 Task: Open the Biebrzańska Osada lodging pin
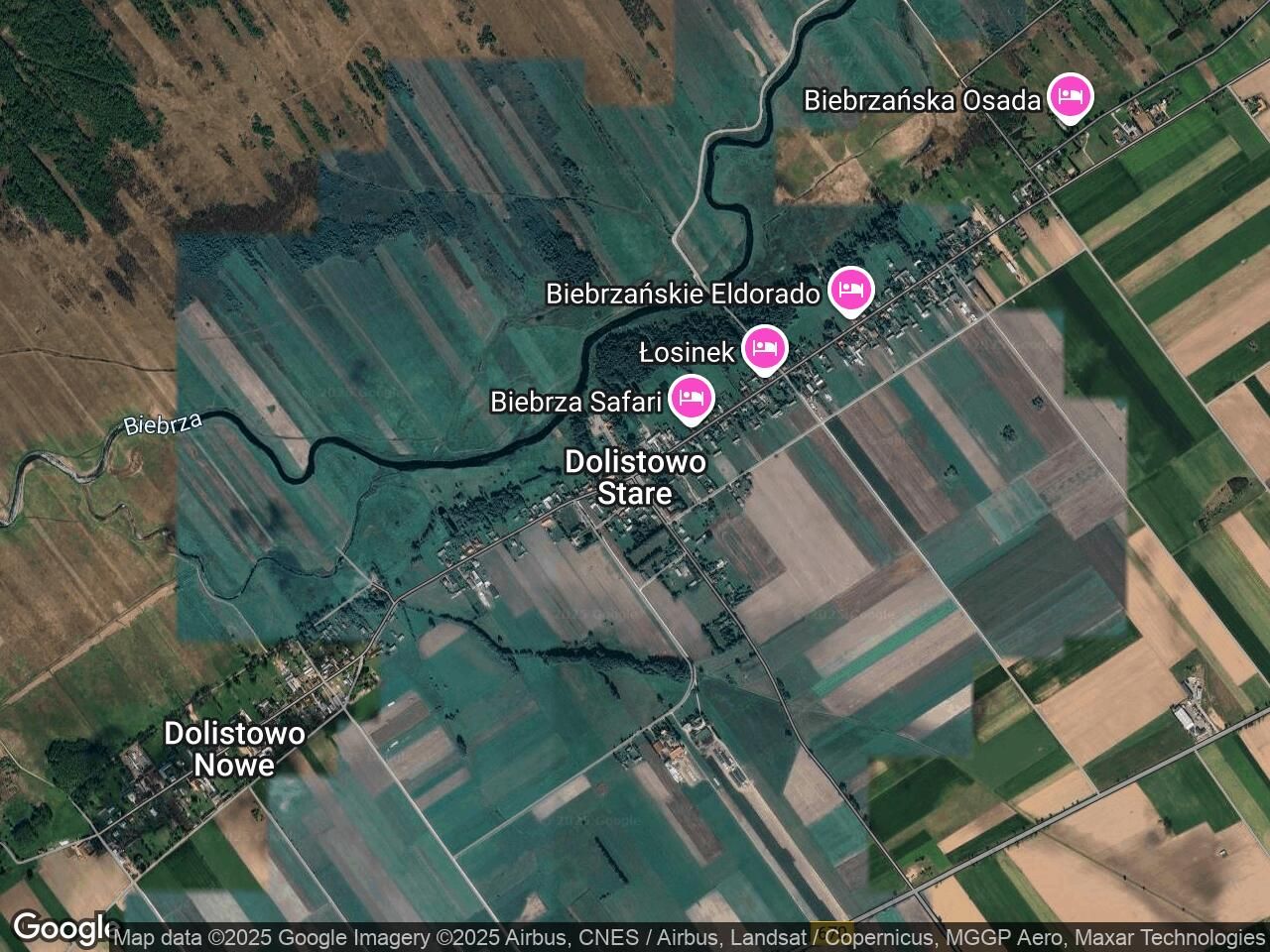[1070, 97]
